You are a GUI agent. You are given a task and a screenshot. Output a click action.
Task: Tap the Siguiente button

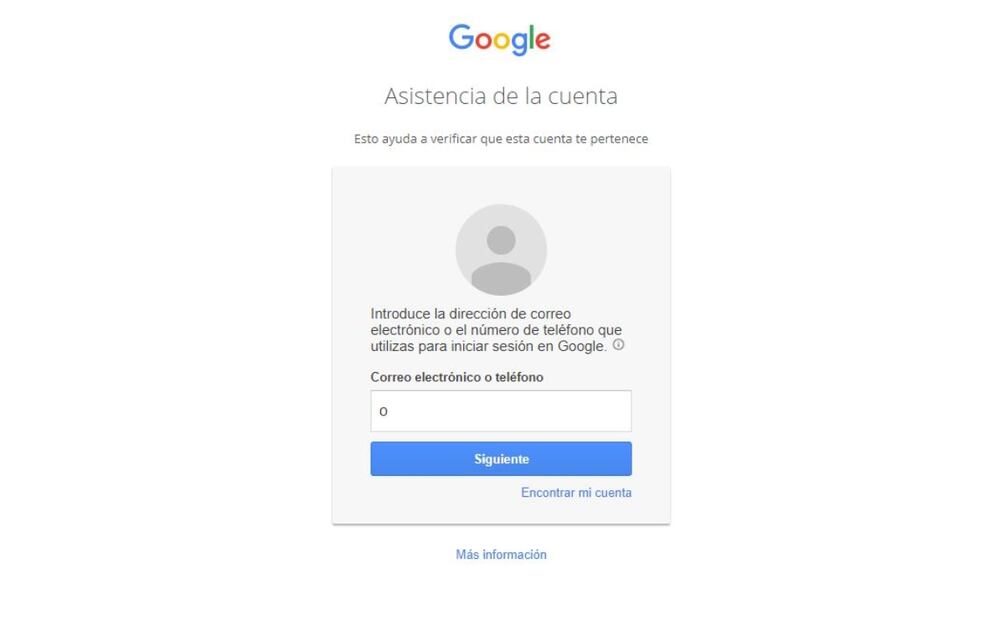pos(500,459)
